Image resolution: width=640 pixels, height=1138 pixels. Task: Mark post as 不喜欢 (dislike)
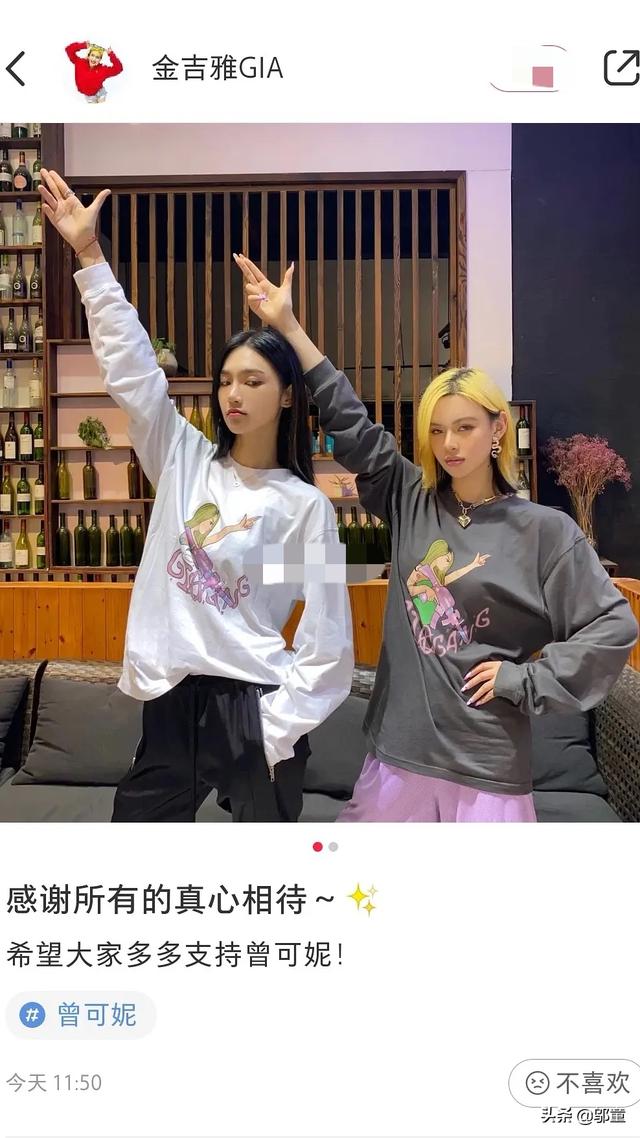(x=578, y=1082)
